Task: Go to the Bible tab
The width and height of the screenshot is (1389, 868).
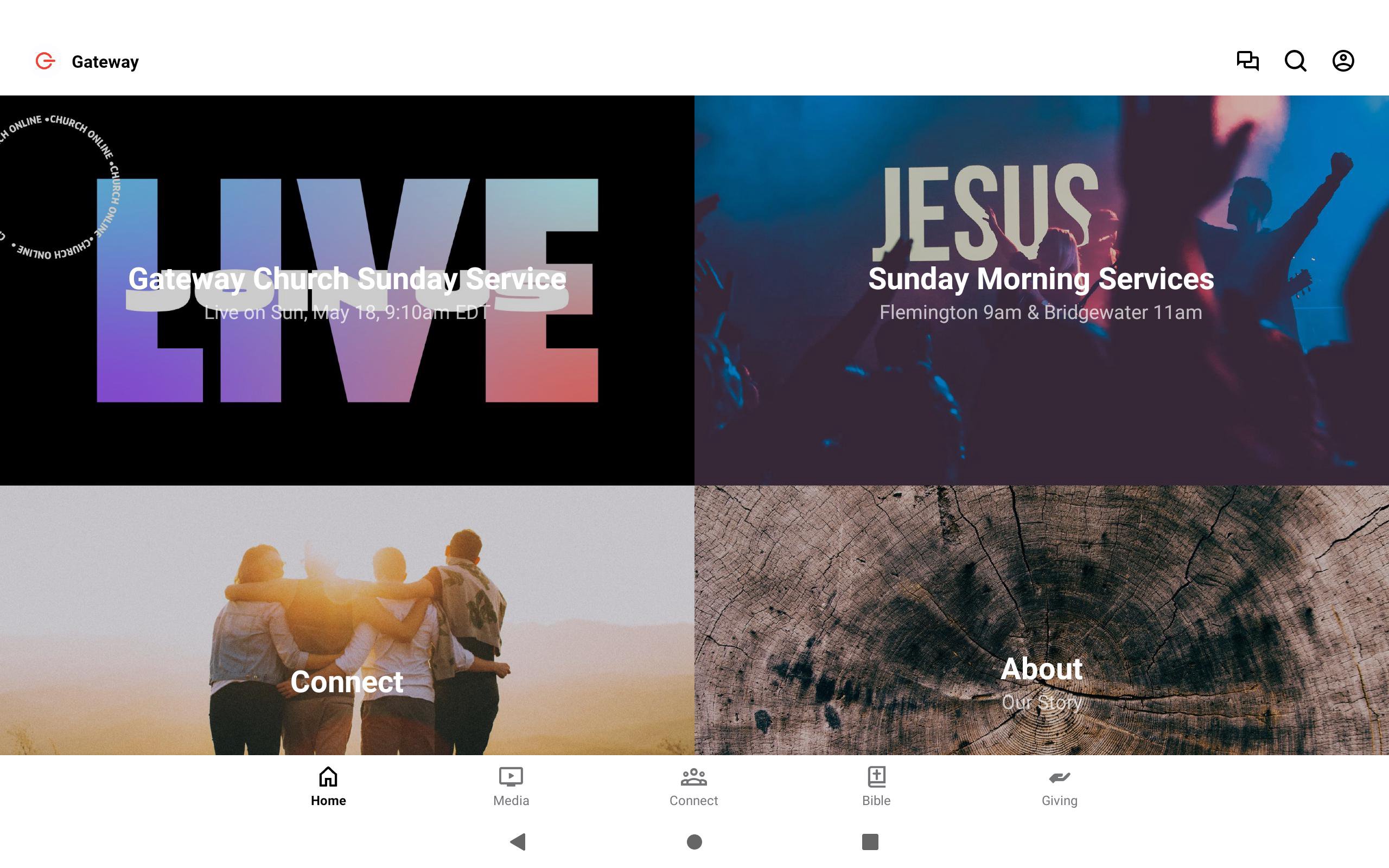Action: coord(876,787)
